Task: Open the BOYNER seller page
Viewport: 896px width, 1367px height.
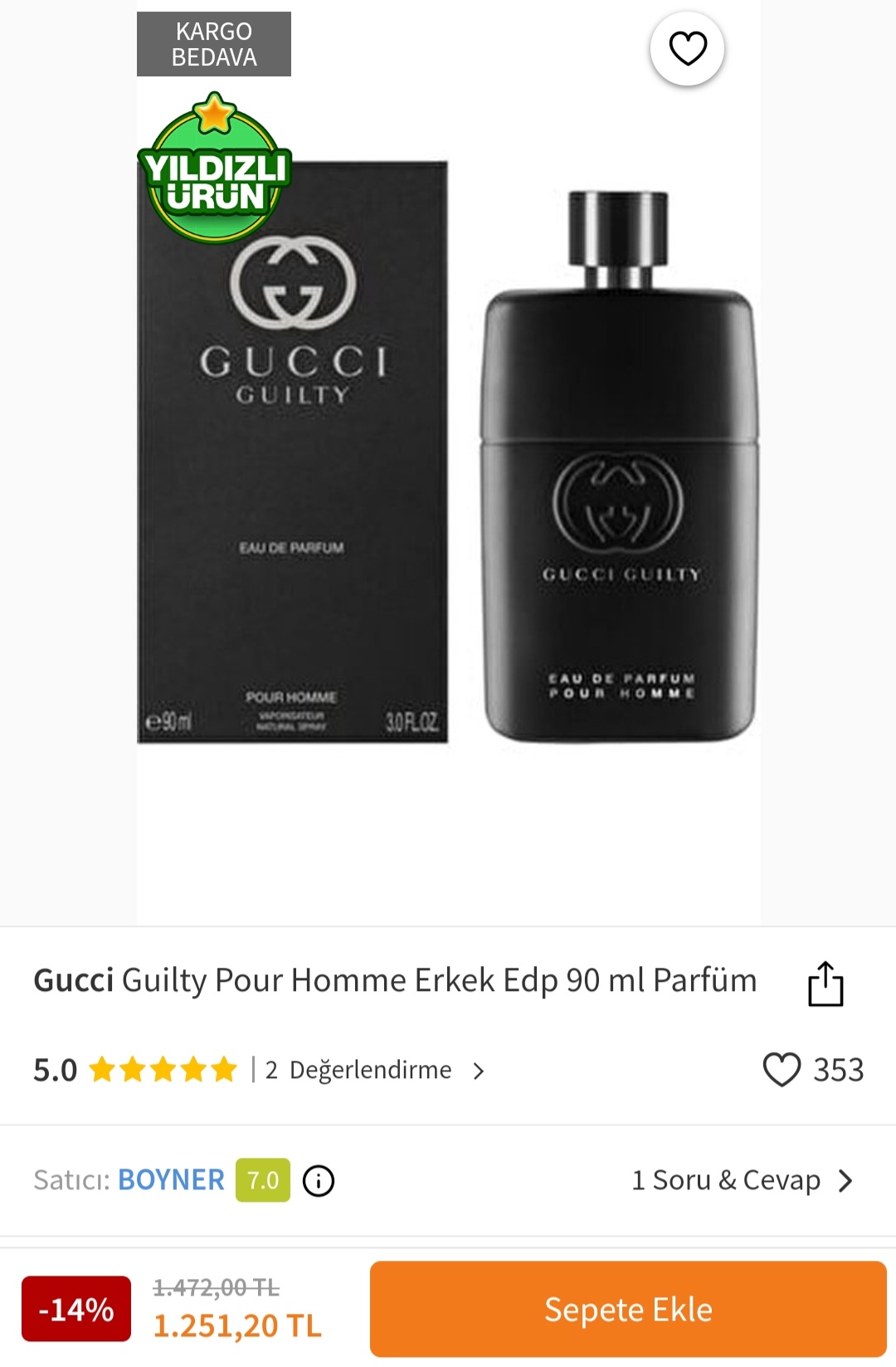Action: [171, 1179]
